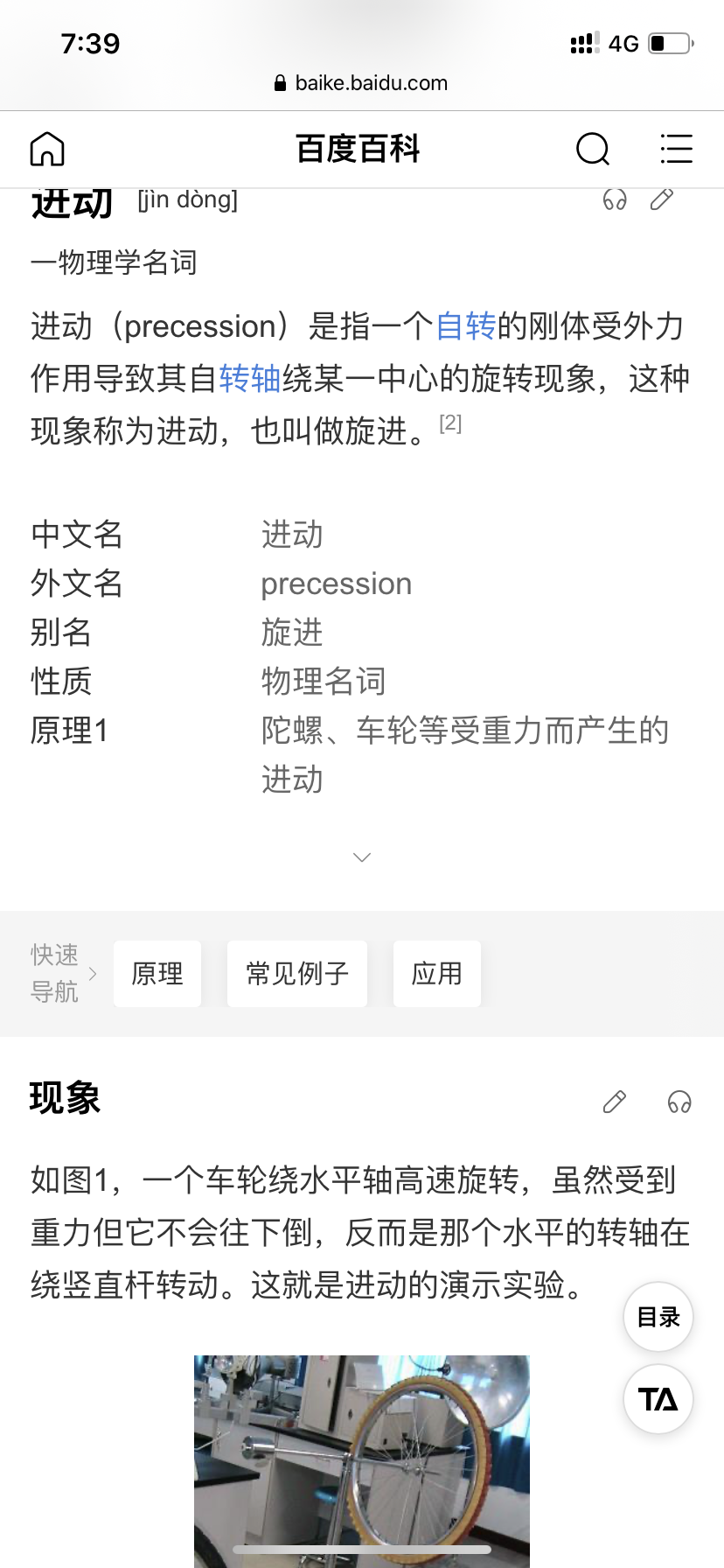The image size is (724, 1568).
Task: Open the 转轴 hyperlink
Action: point(250,374)
